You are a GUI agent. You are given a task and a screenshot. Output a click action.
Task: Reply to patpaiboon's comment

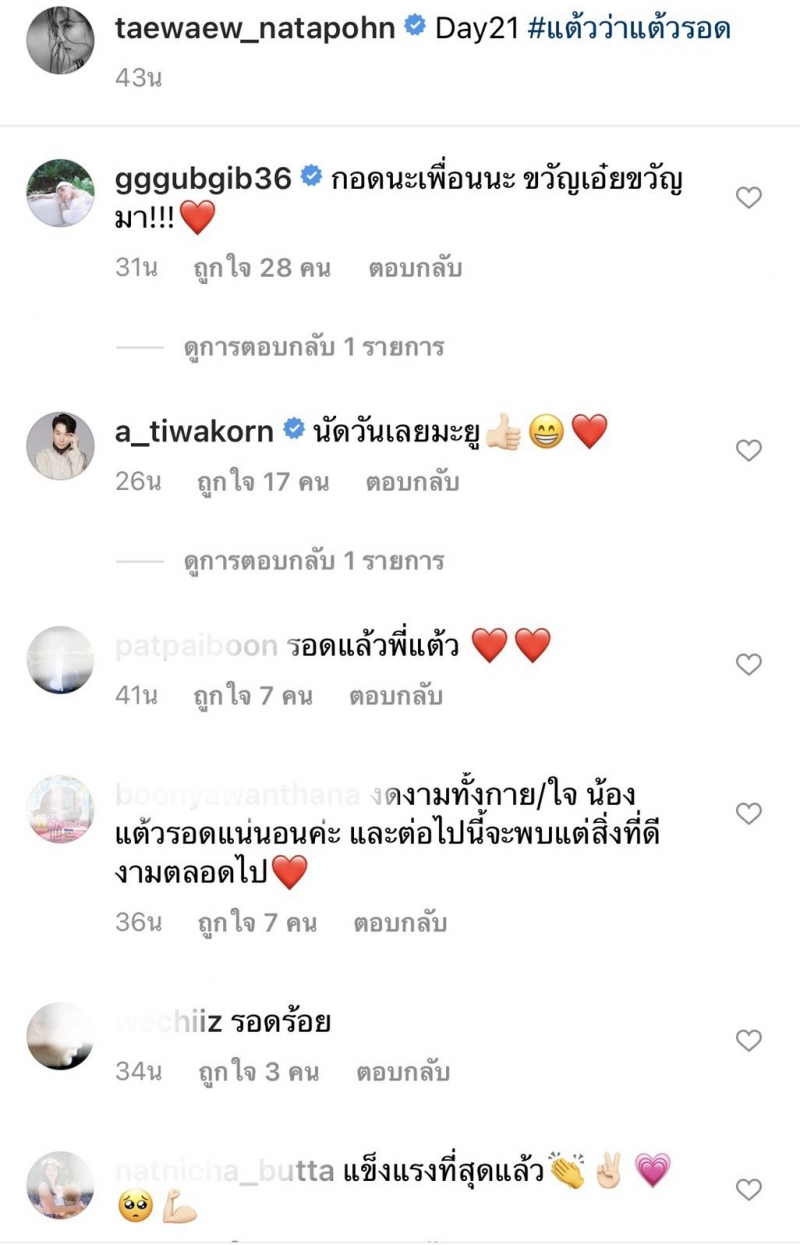coord(395,696)
